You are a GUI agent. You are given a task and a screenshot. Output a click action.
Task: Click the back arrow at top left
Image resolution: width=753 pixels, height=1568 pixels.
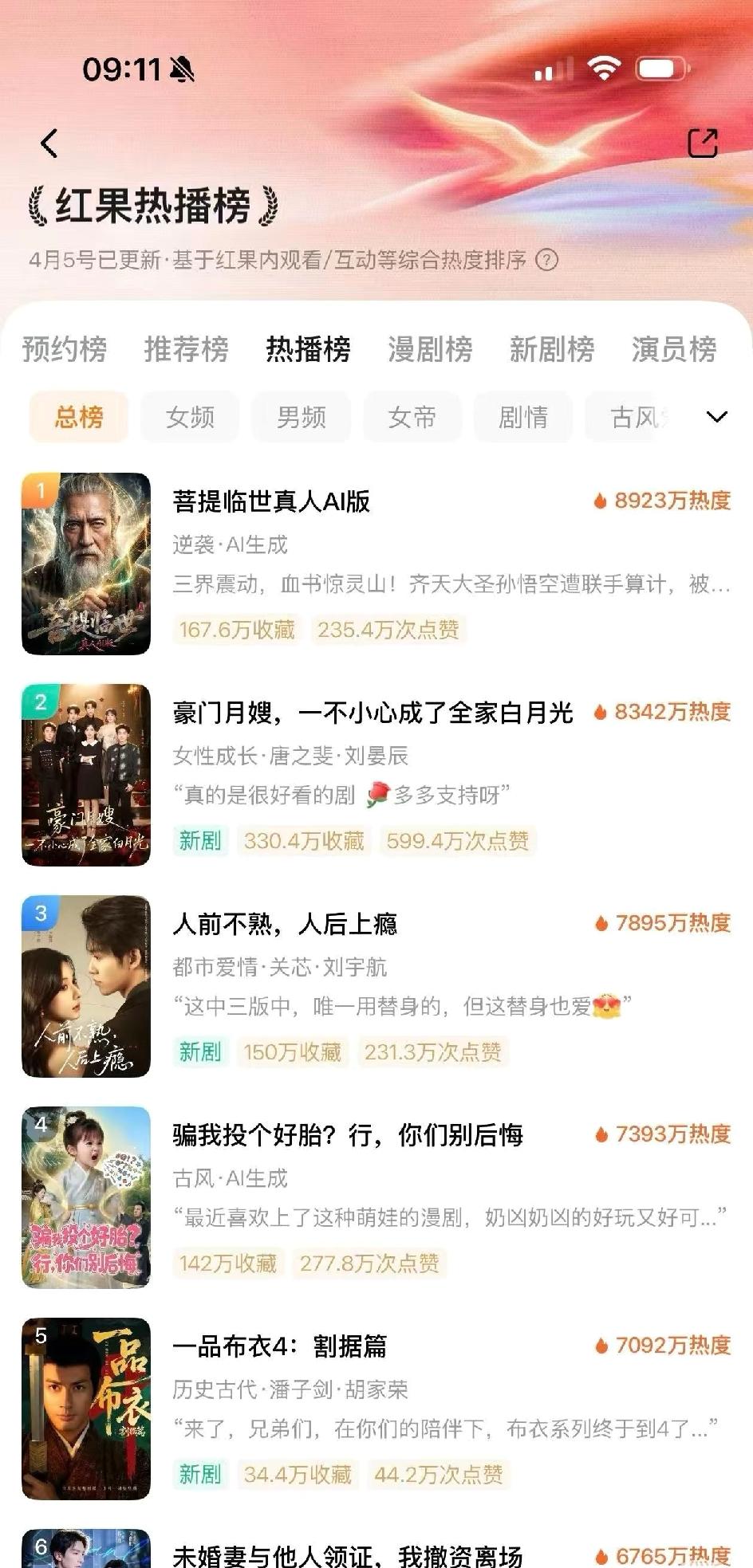(49, 143)
